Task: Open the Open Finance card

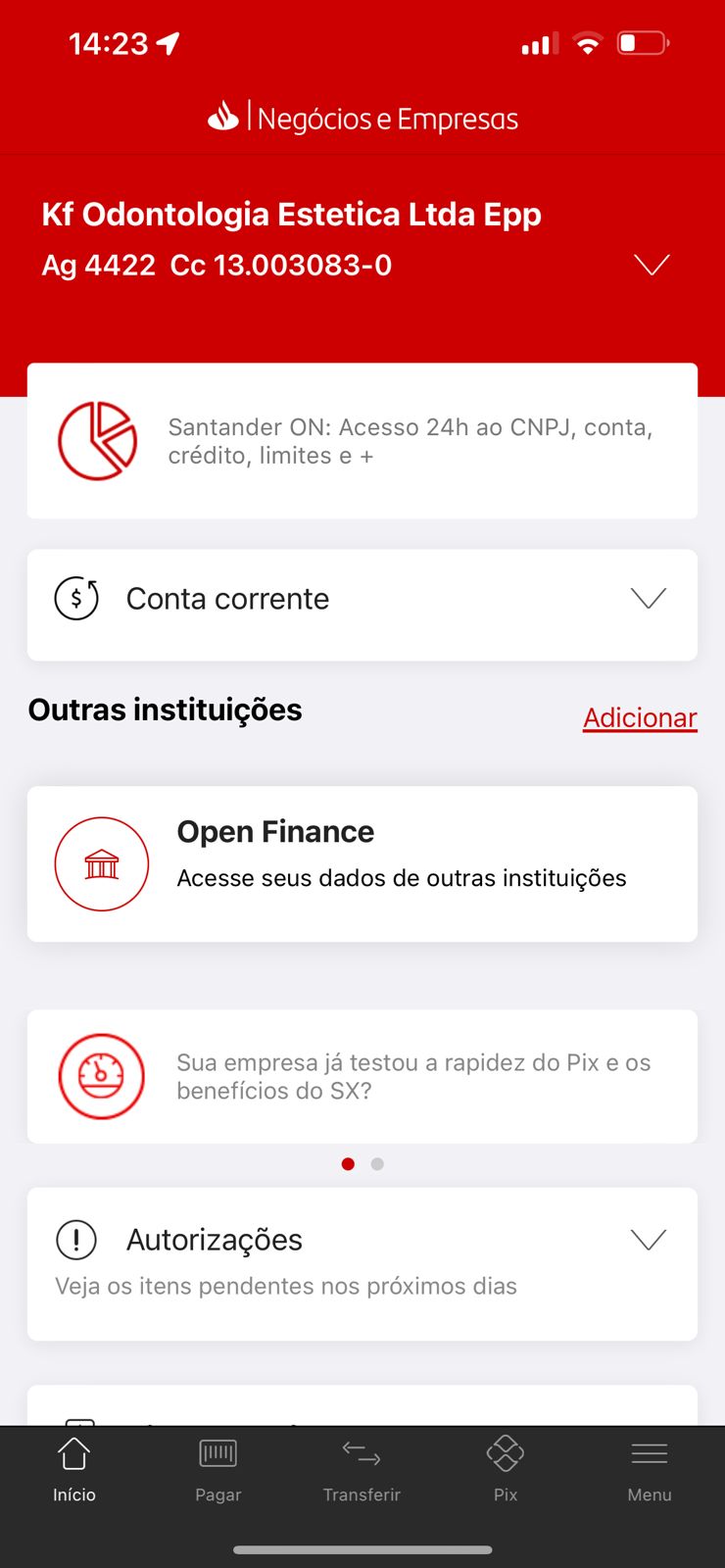Action: [362, 863]
